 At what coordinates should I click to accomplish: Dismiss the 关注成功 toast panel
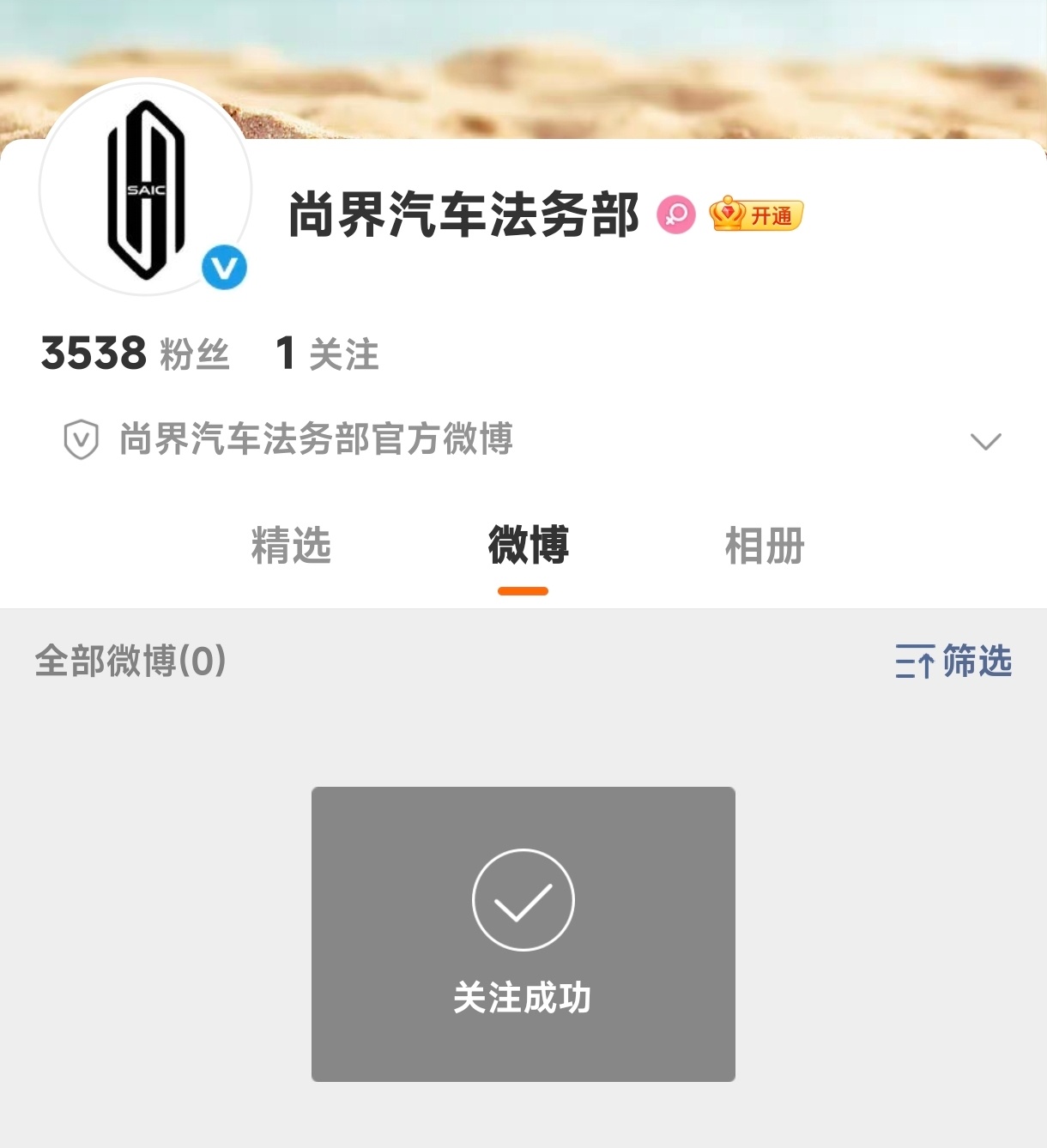click(x=523, y=935)
